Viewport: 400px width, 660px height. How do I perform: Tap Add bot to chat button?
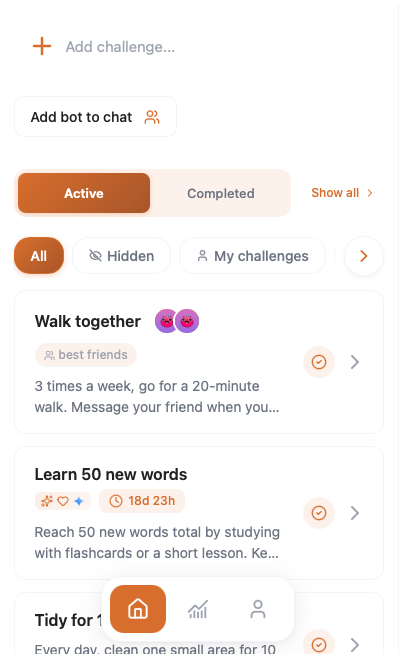click(x=96, y=117)
